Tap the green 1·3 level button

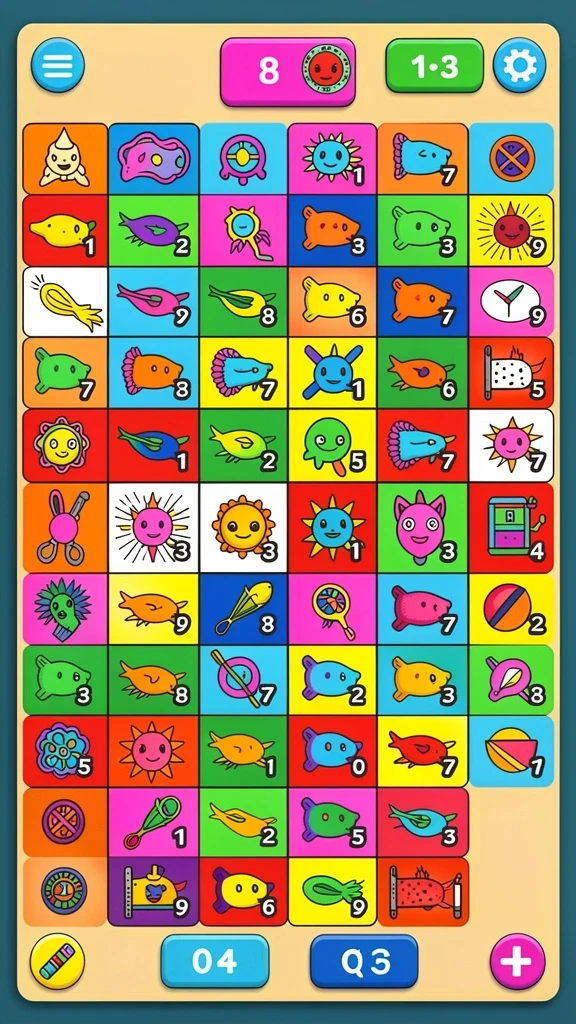coord(434,65)
